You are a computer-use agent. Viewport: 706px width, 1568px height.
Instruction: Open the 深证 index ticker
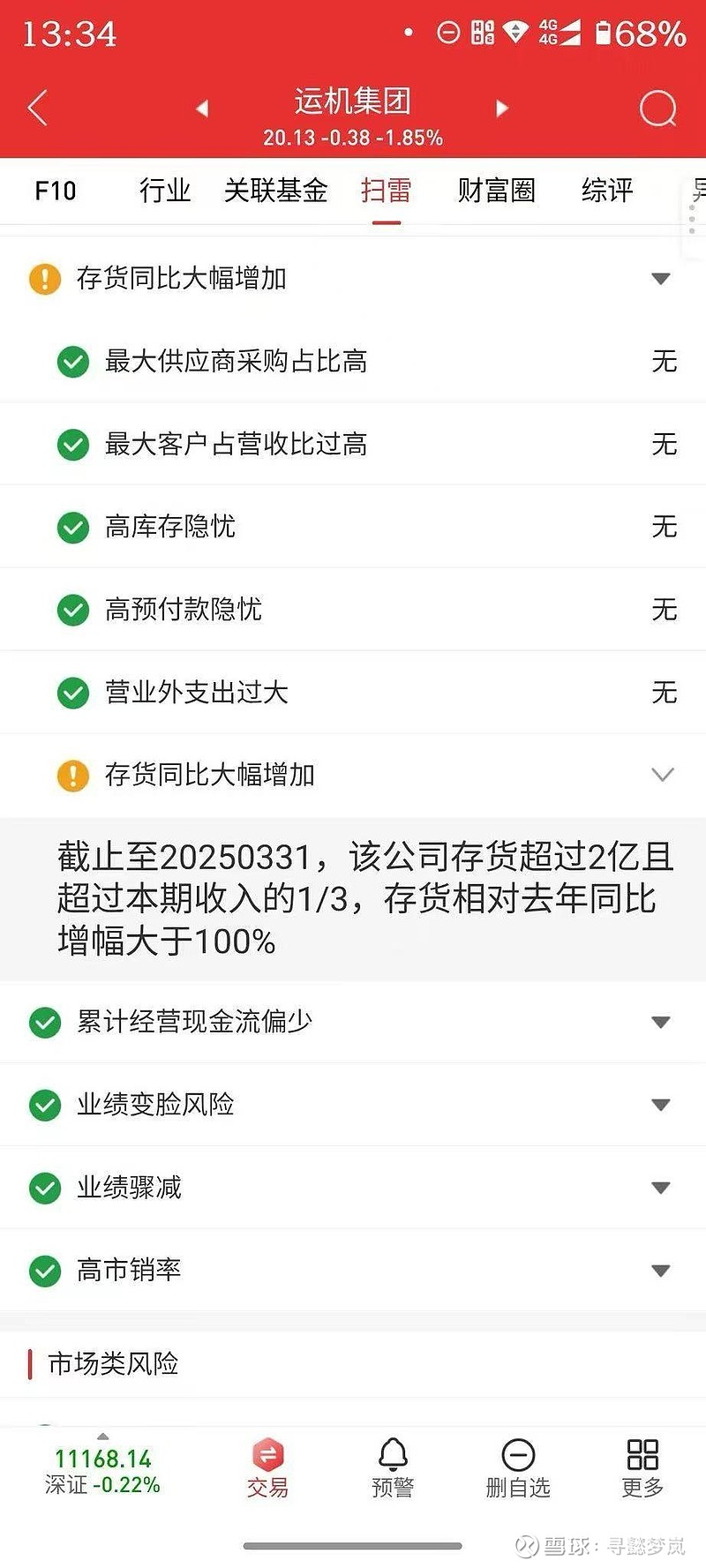point(102,1471)
